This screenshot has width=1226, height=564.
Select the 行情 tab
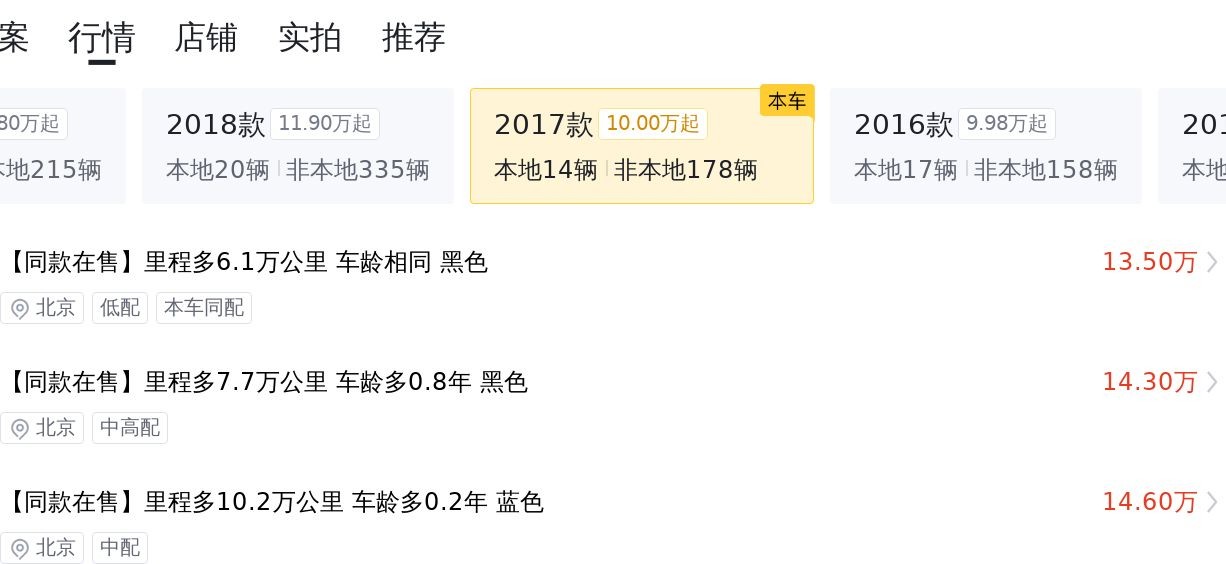click(102, 38)
